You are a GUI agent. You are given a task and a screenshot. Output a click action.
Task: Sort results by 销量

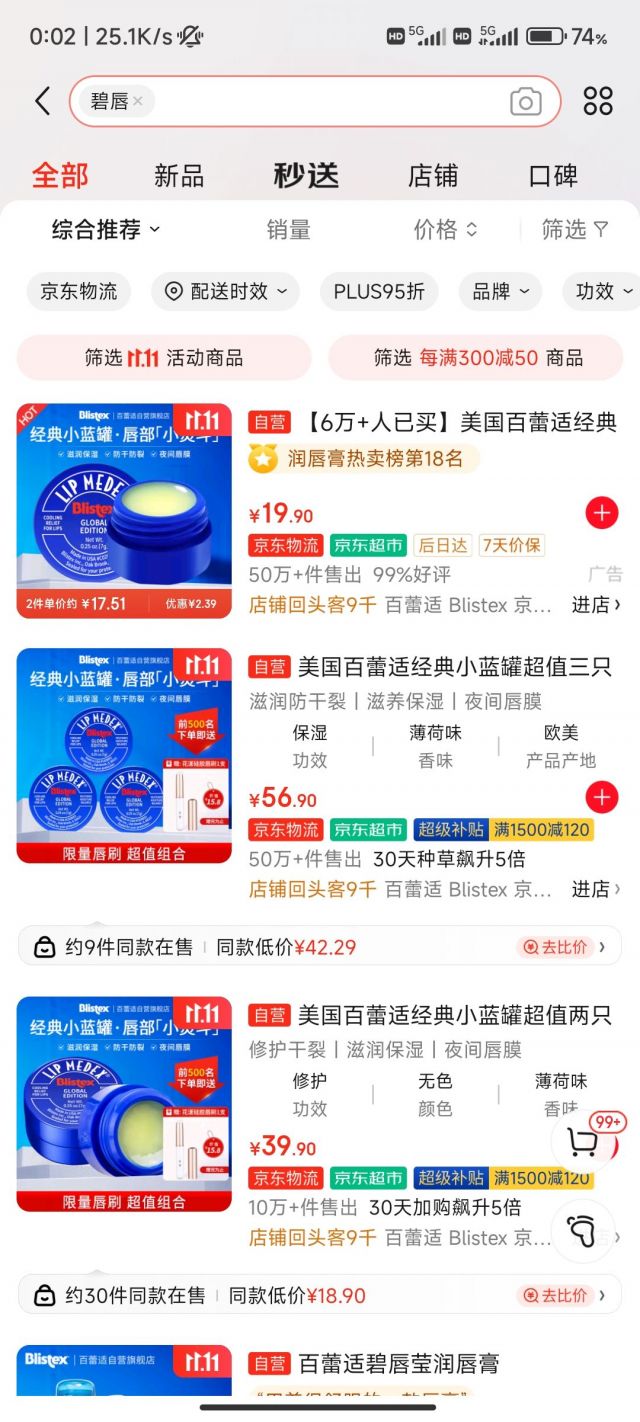click(288, 230)
